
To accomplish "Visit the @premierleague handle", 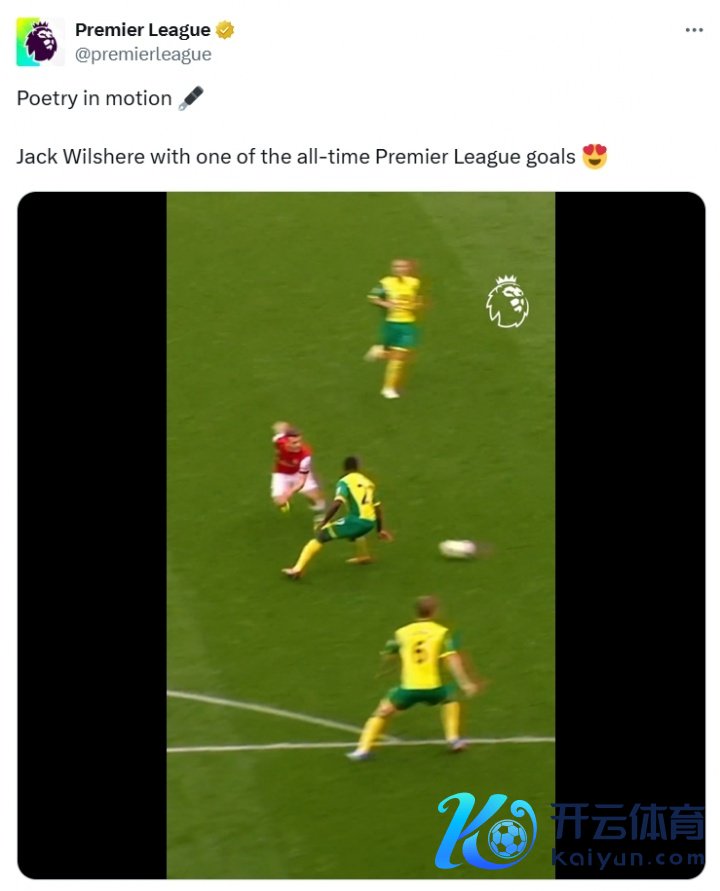I will 143,55.
